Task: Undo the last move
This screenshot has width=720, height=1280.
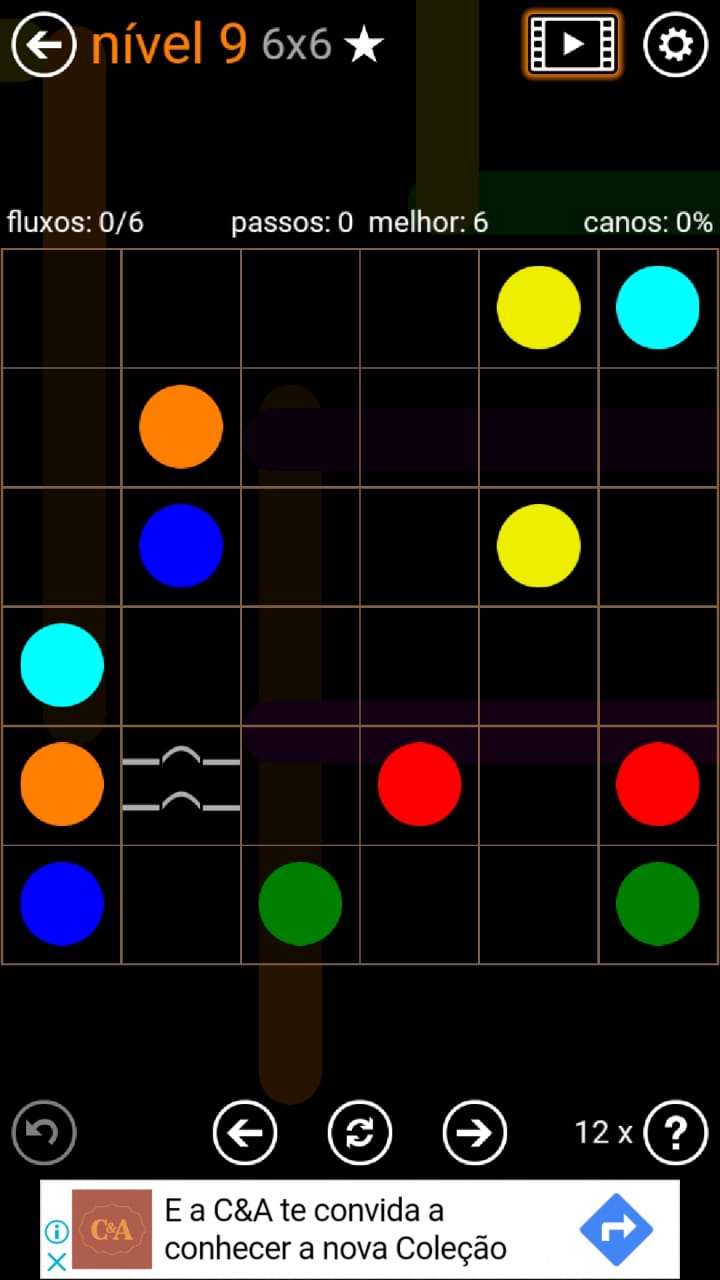Action: pos(44,1132)
